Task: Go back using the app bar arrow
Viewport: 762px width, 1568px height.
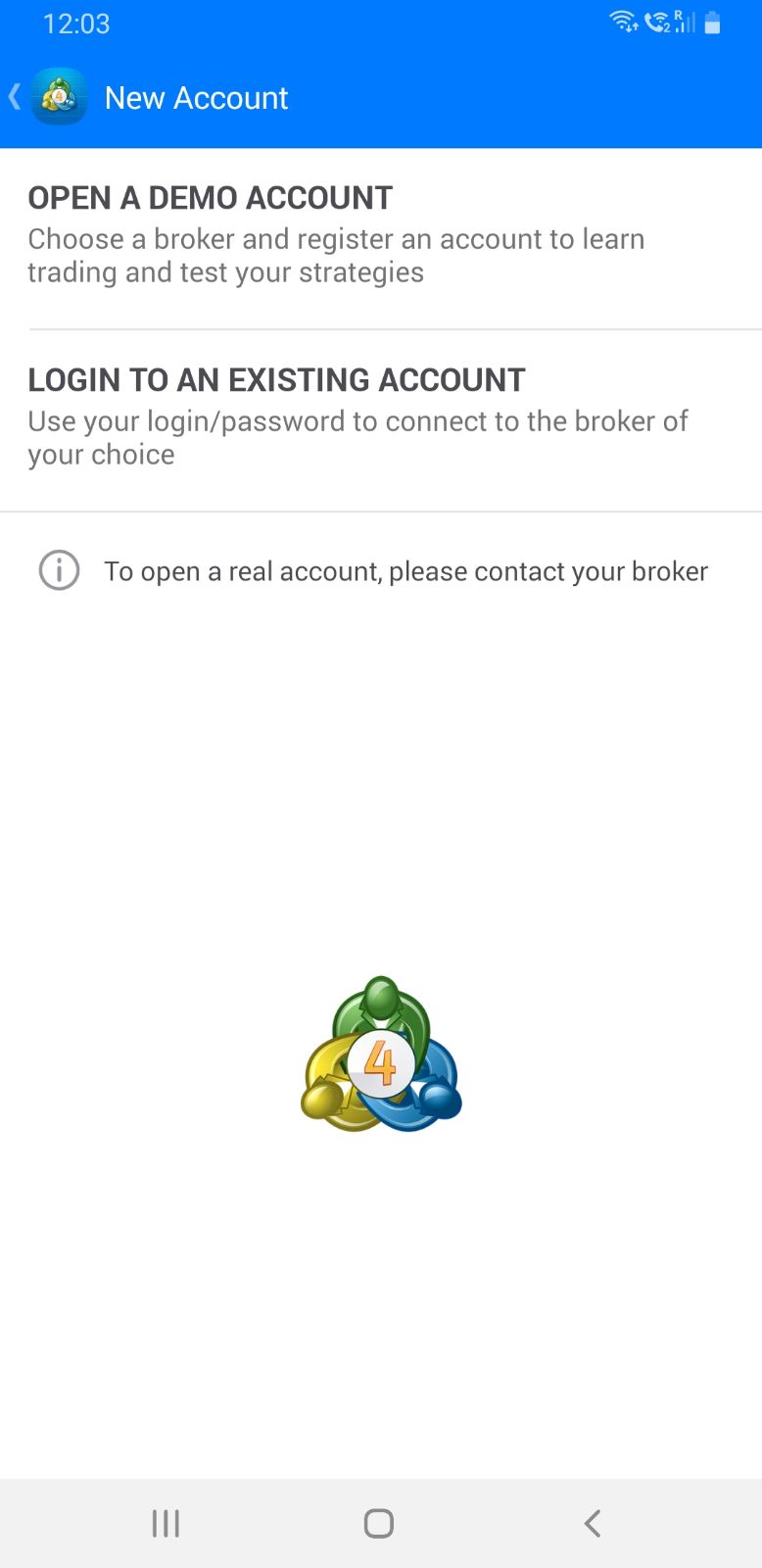Action: coord(16,97)
